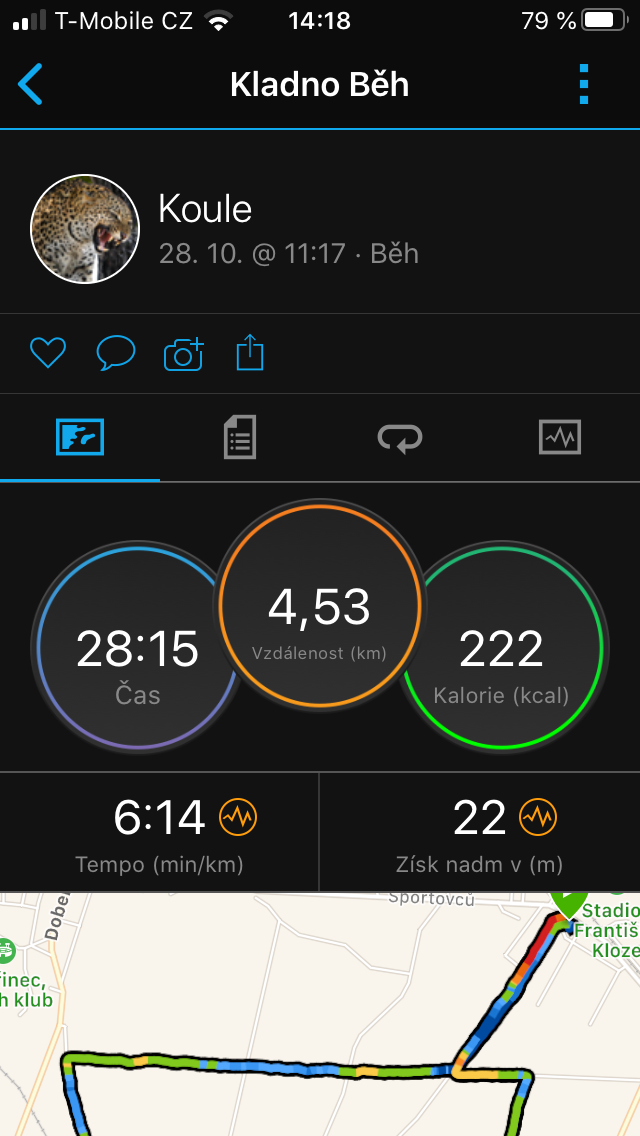Like this activity with the heart
The width and height of the screenshot is (640, 1136).
point(48,354)
